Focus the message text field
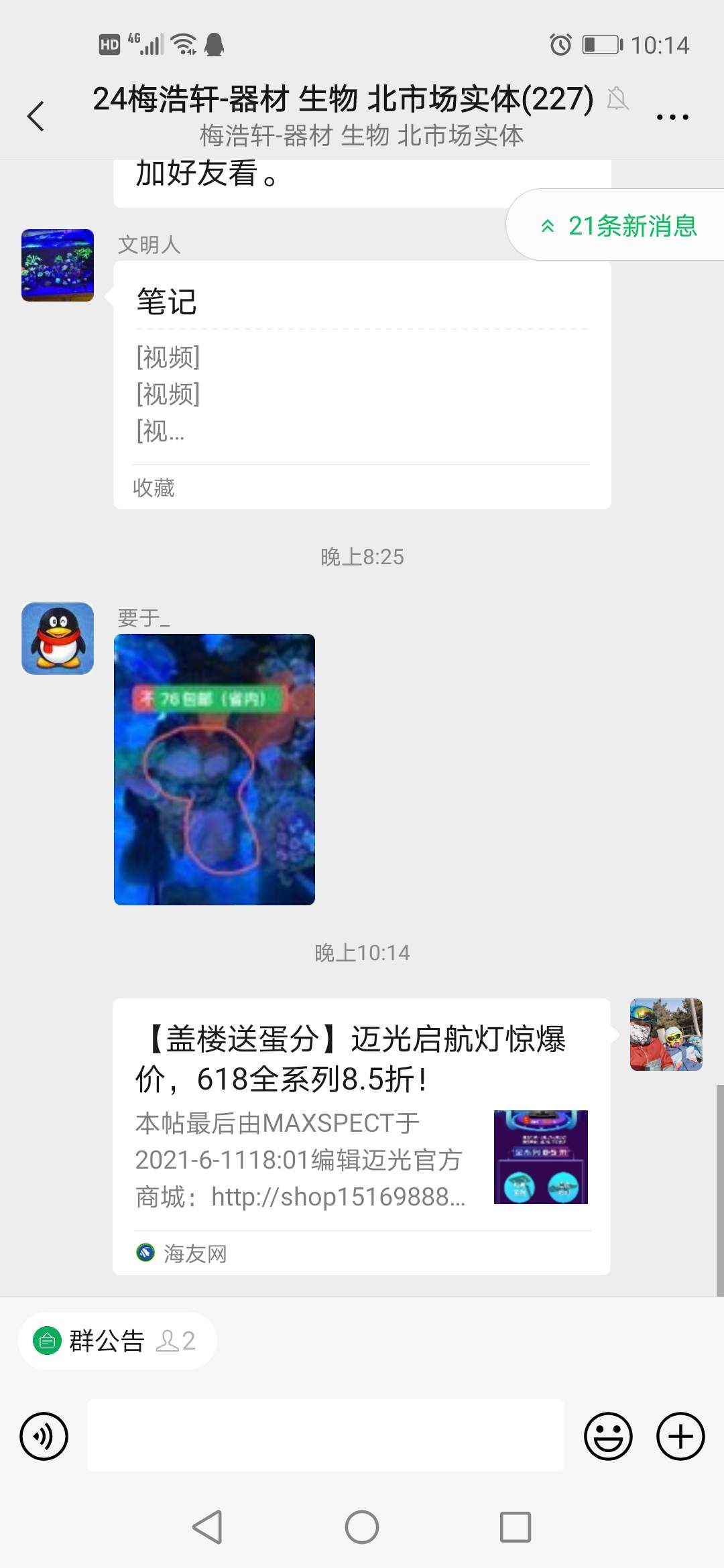The height and width of the screenshot is (1568, 724). [x=326, y=1435]
